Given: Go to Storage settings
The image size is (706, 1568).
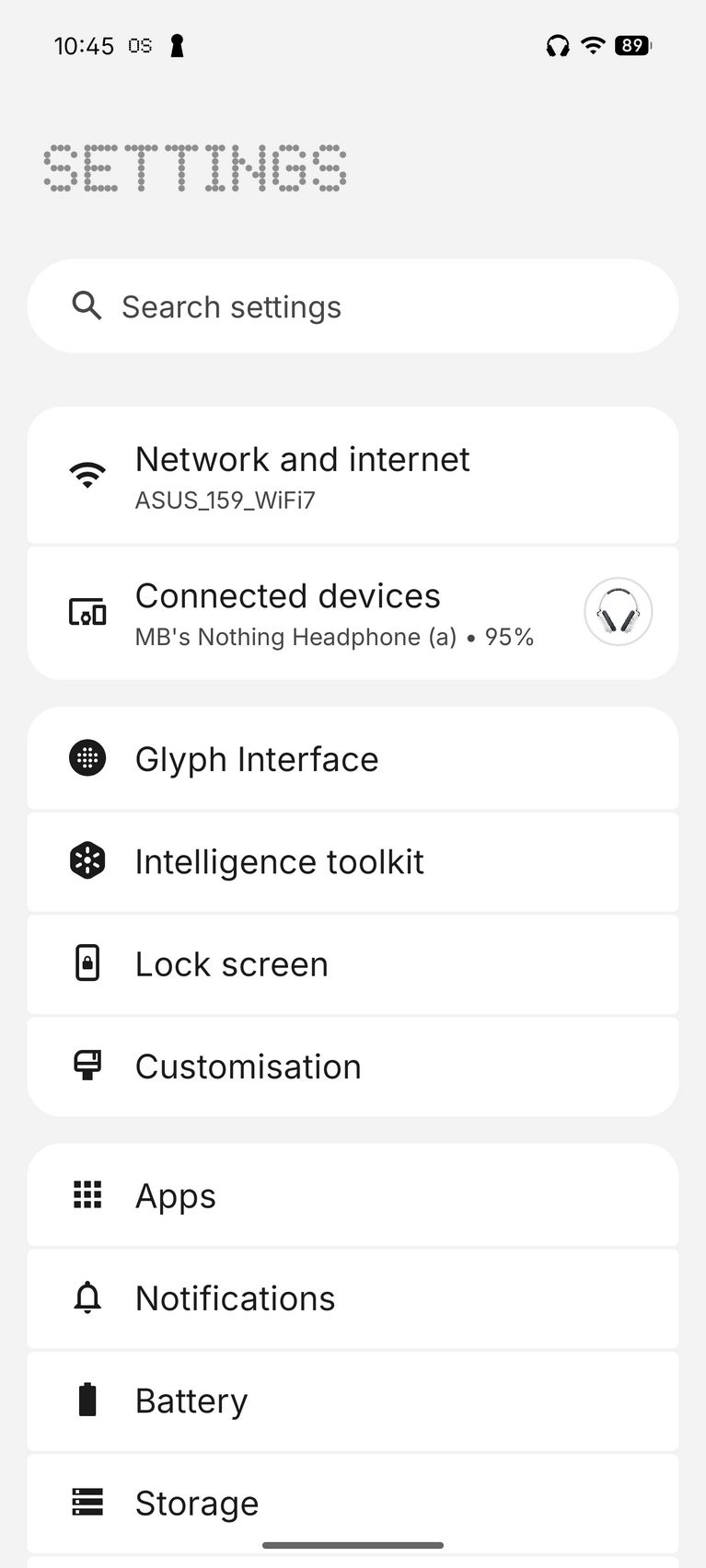Looking at the screenshot, I should [353, 1503].
